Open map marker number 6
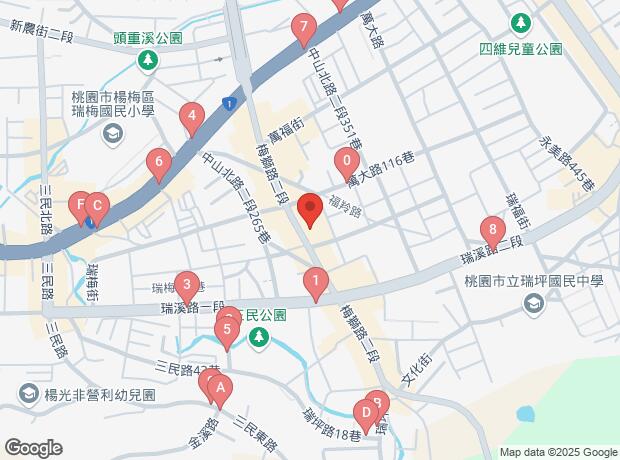The image size is (620, 460). [158, 162]
